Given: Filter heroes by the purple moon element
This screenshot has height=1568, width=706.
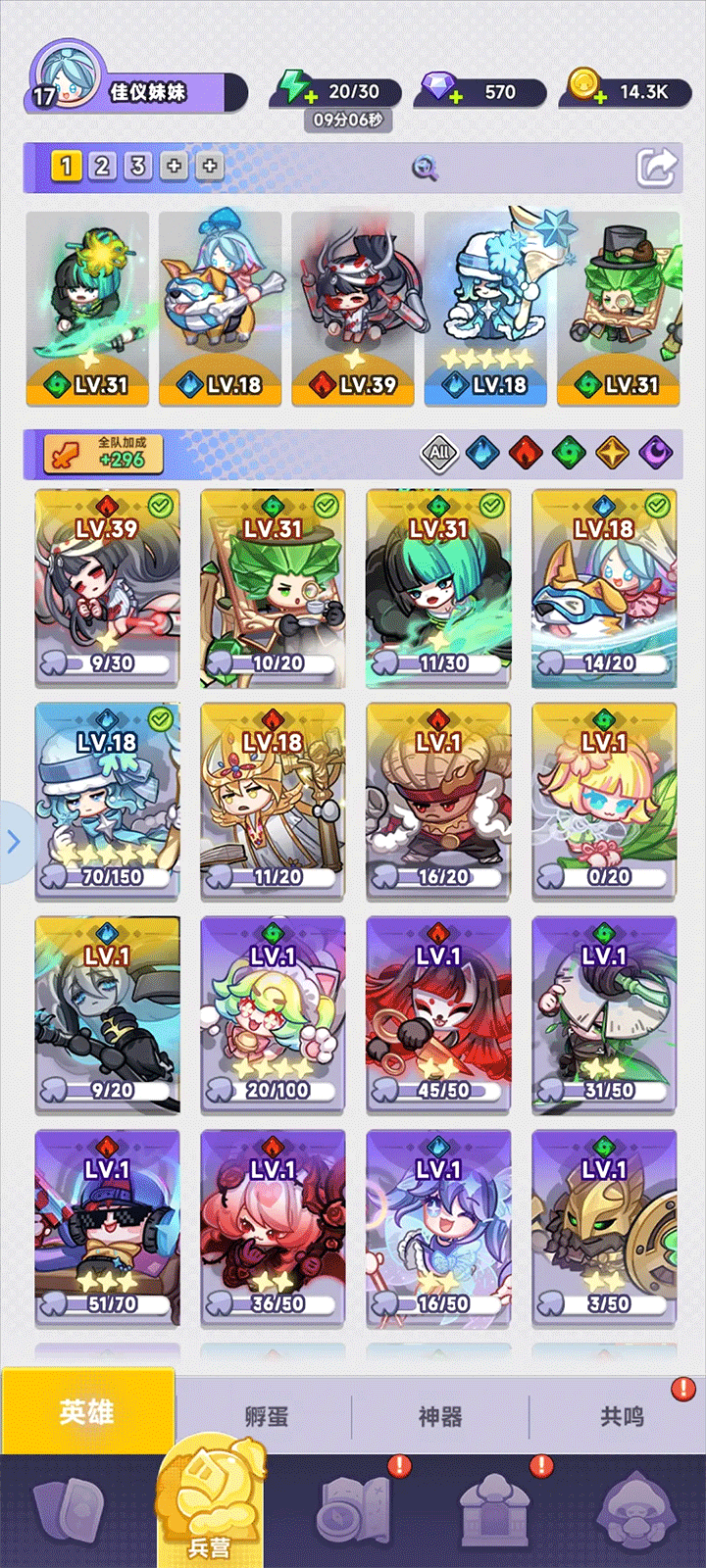Looking at the screenshot, I should tap(655, 453).
